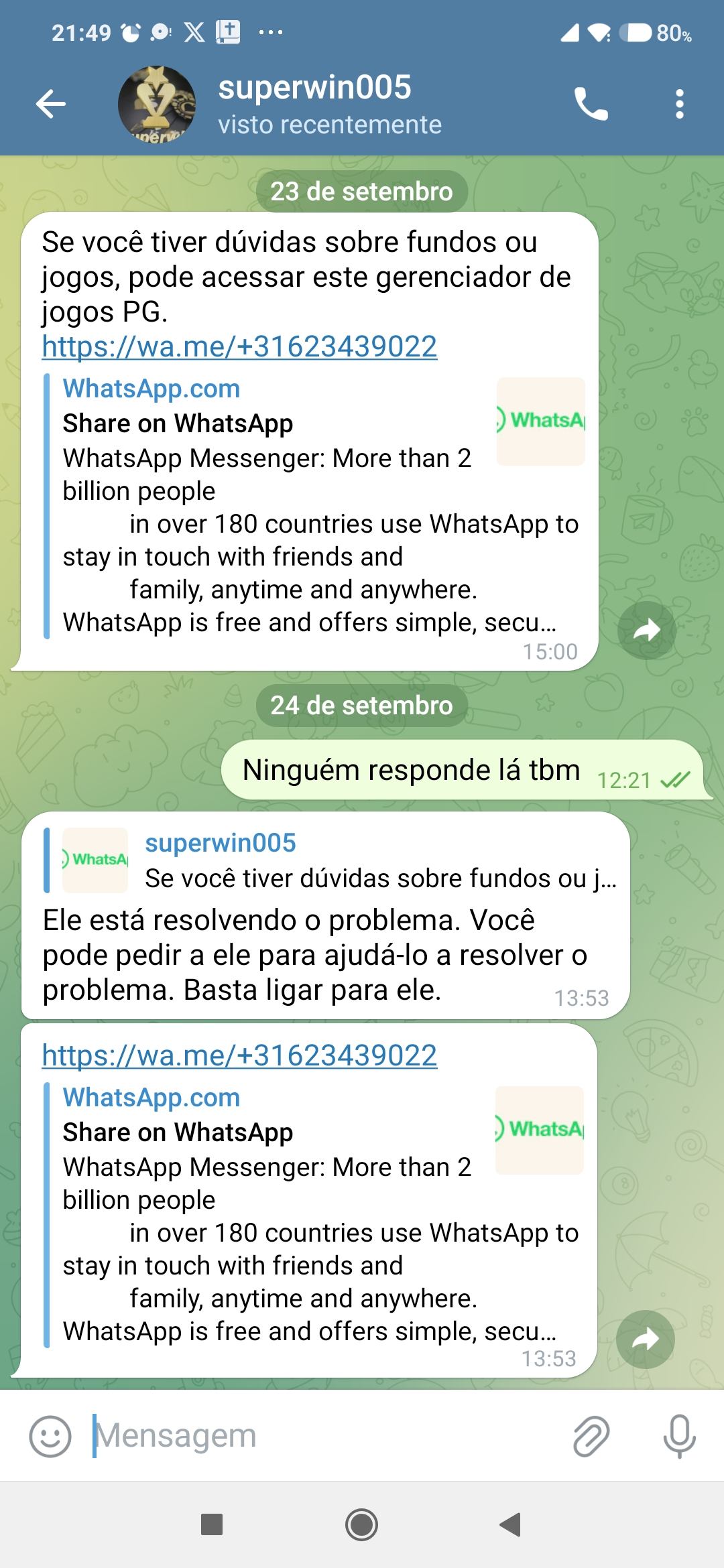The image size is (724, 1568).
Task: Go to the Android home screen
Action: pyautogui.click(x=362, y=1524)
